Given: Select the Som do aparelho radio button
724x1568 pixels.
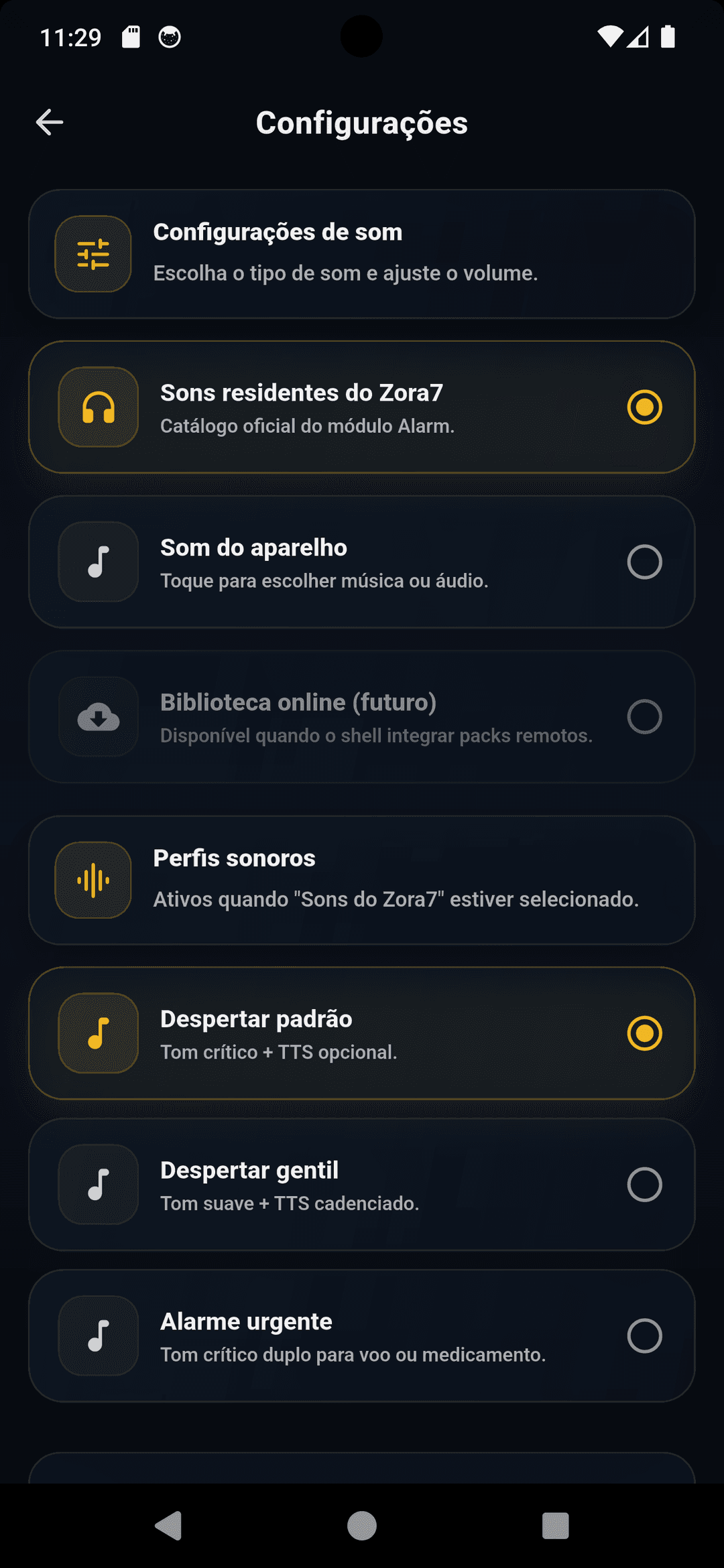Looking at the screenshot, I should click(645, 562).
